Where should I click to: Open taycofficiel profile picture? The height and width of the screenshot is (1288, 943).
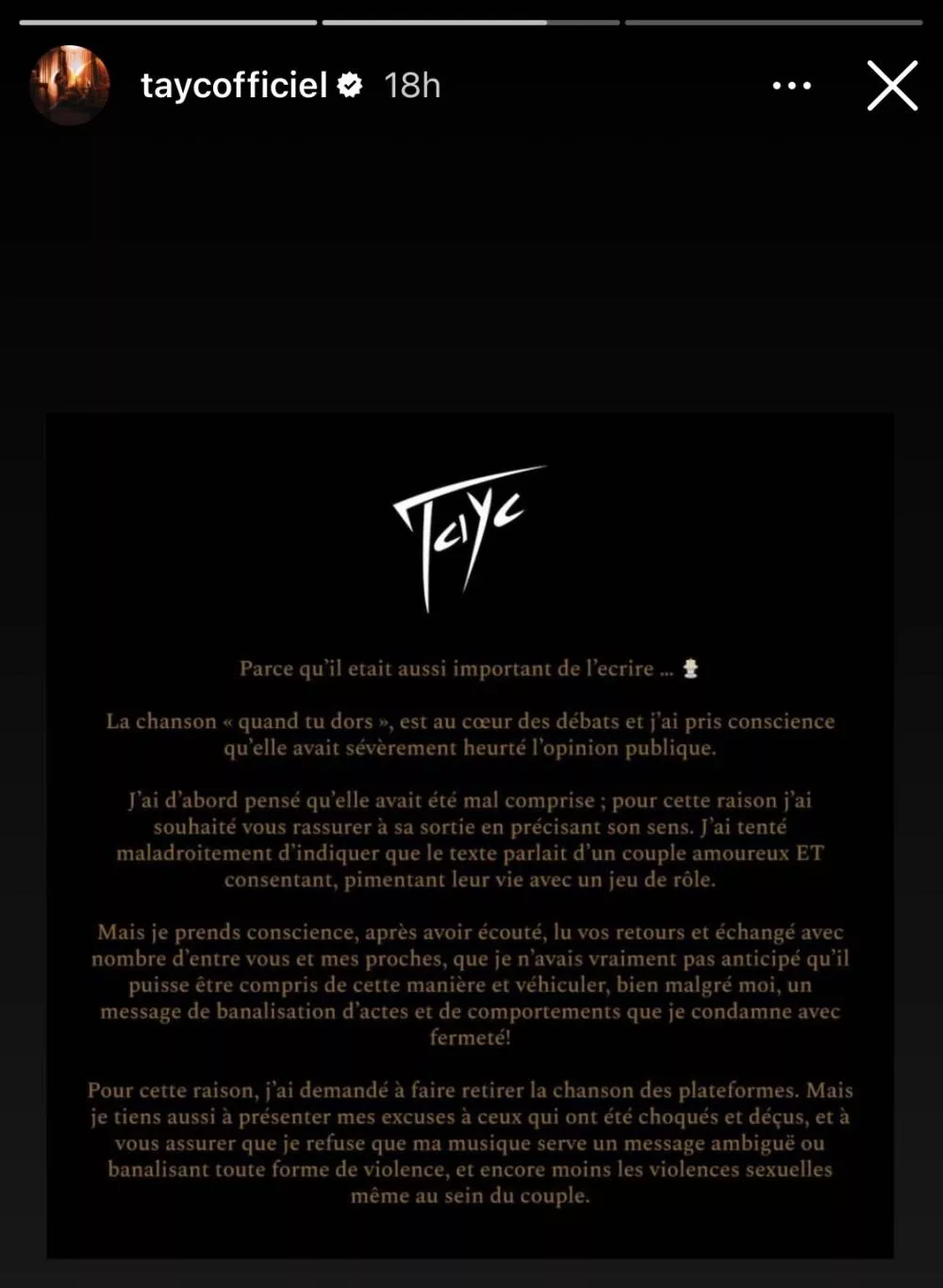pyautogui.click(x=70, y=85)
